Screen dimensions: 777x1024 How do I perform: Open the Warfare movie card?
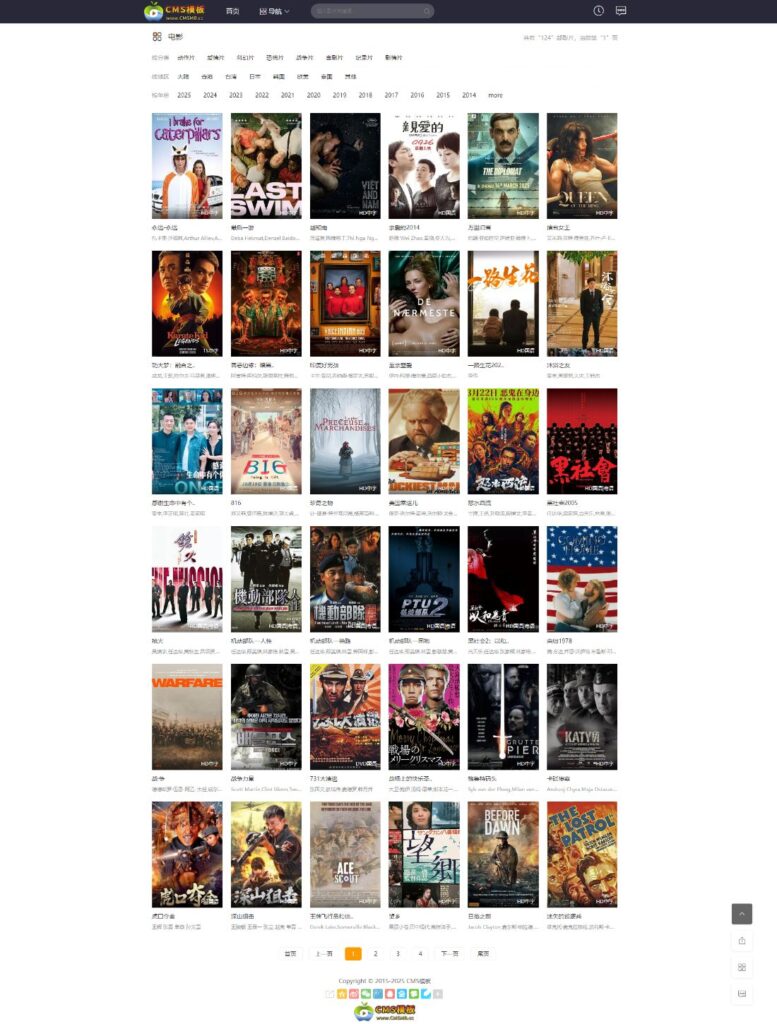(x=187, y=716)
